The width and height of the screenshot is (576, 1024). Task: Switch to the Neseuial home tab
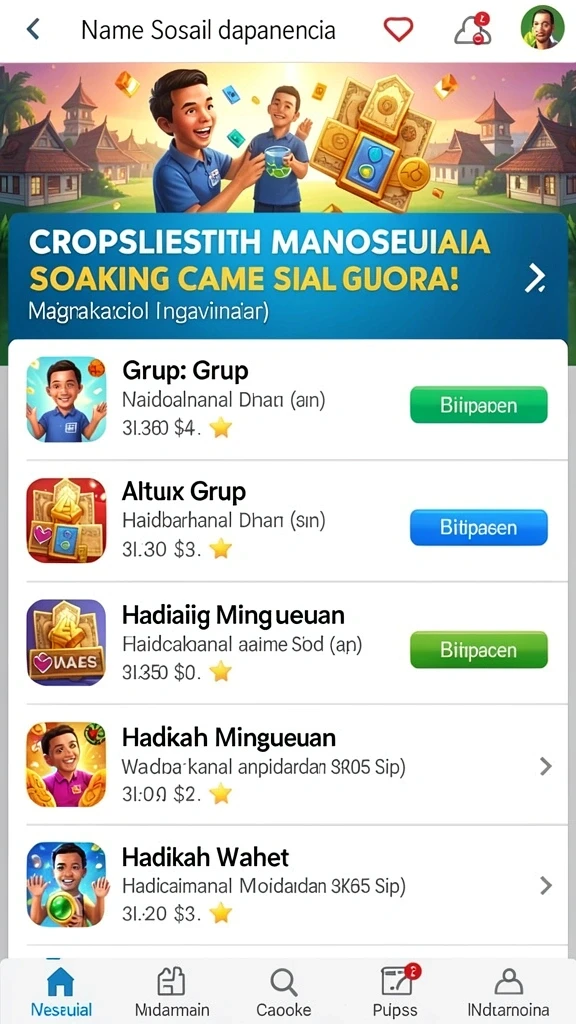[61, 991]
